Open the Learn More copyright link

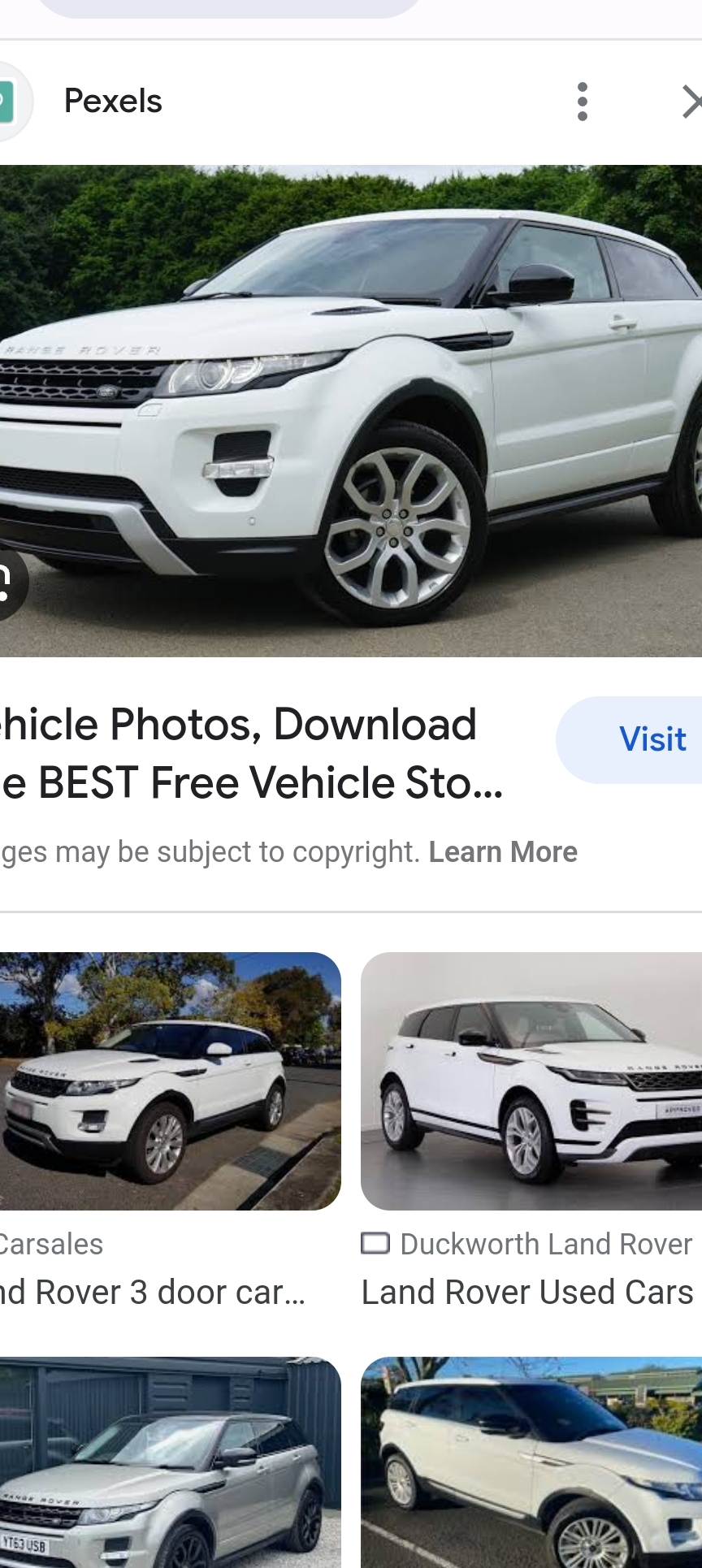503,851
